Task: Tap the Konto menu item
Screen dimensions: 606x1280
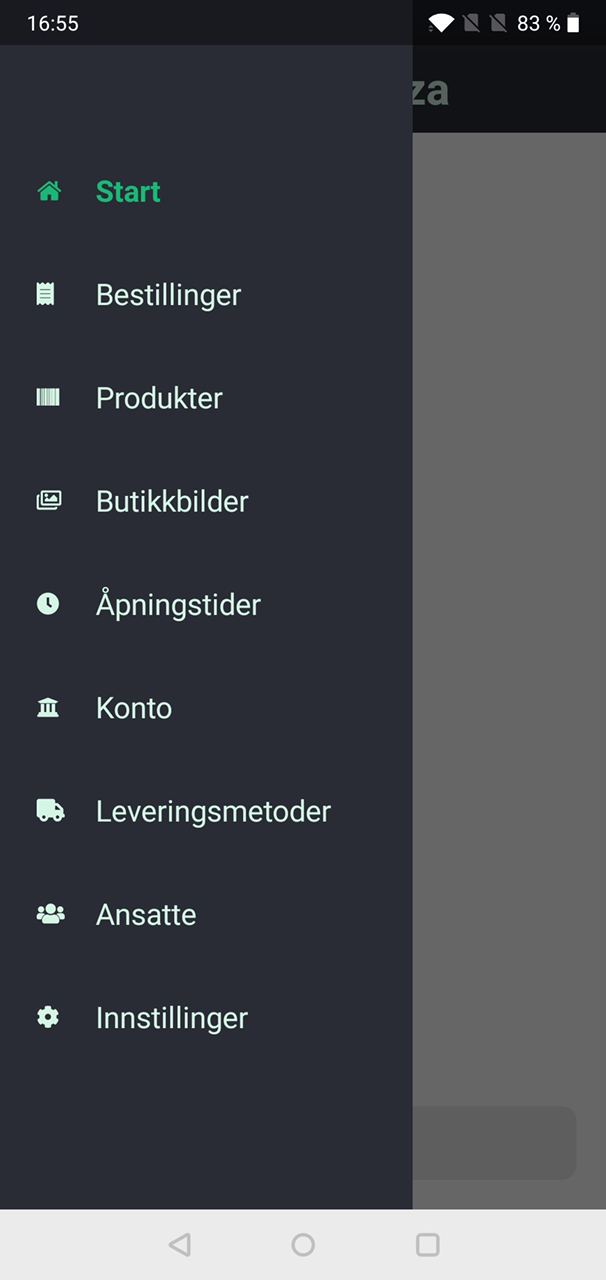Action: tap(206, 707)
